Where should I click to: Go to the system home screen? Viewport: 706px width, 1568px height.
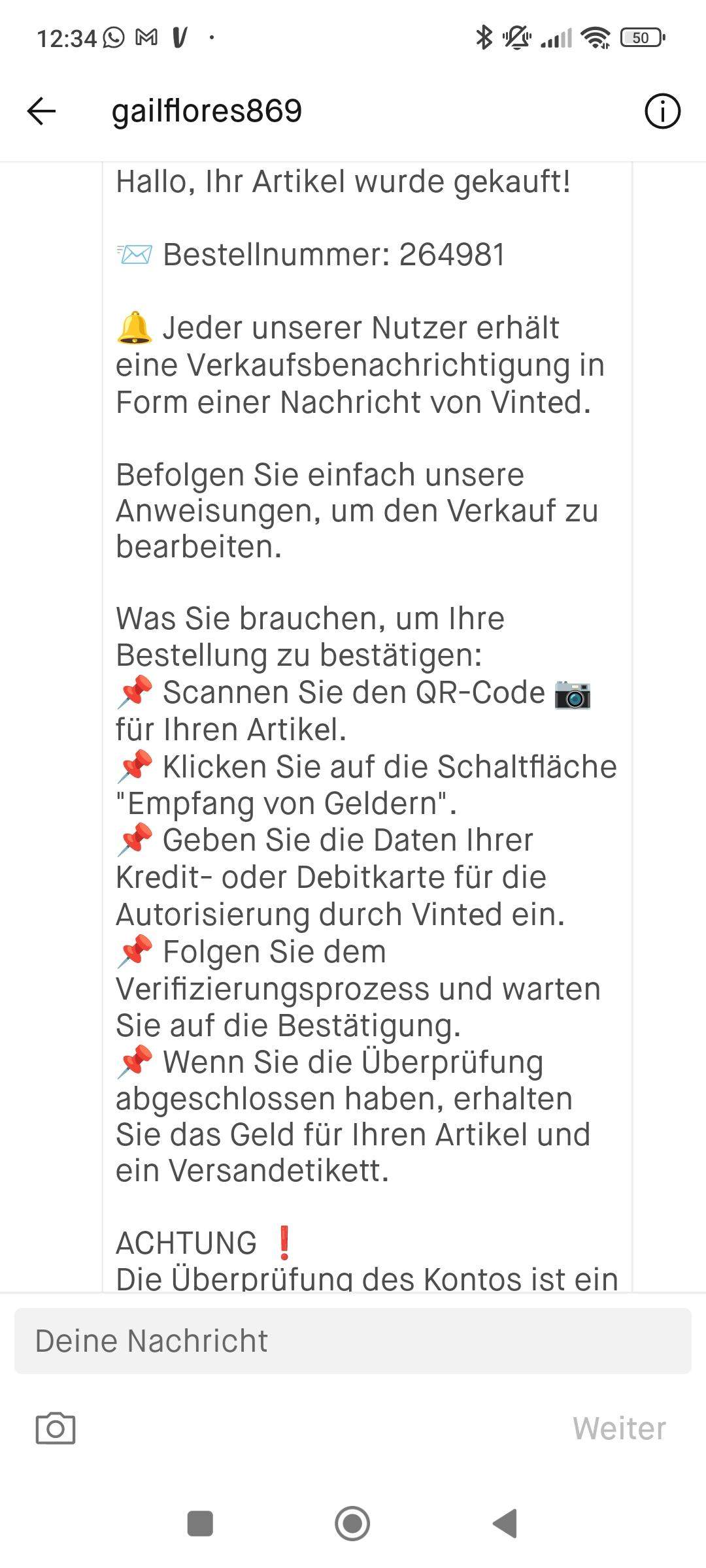[352, 1524]
